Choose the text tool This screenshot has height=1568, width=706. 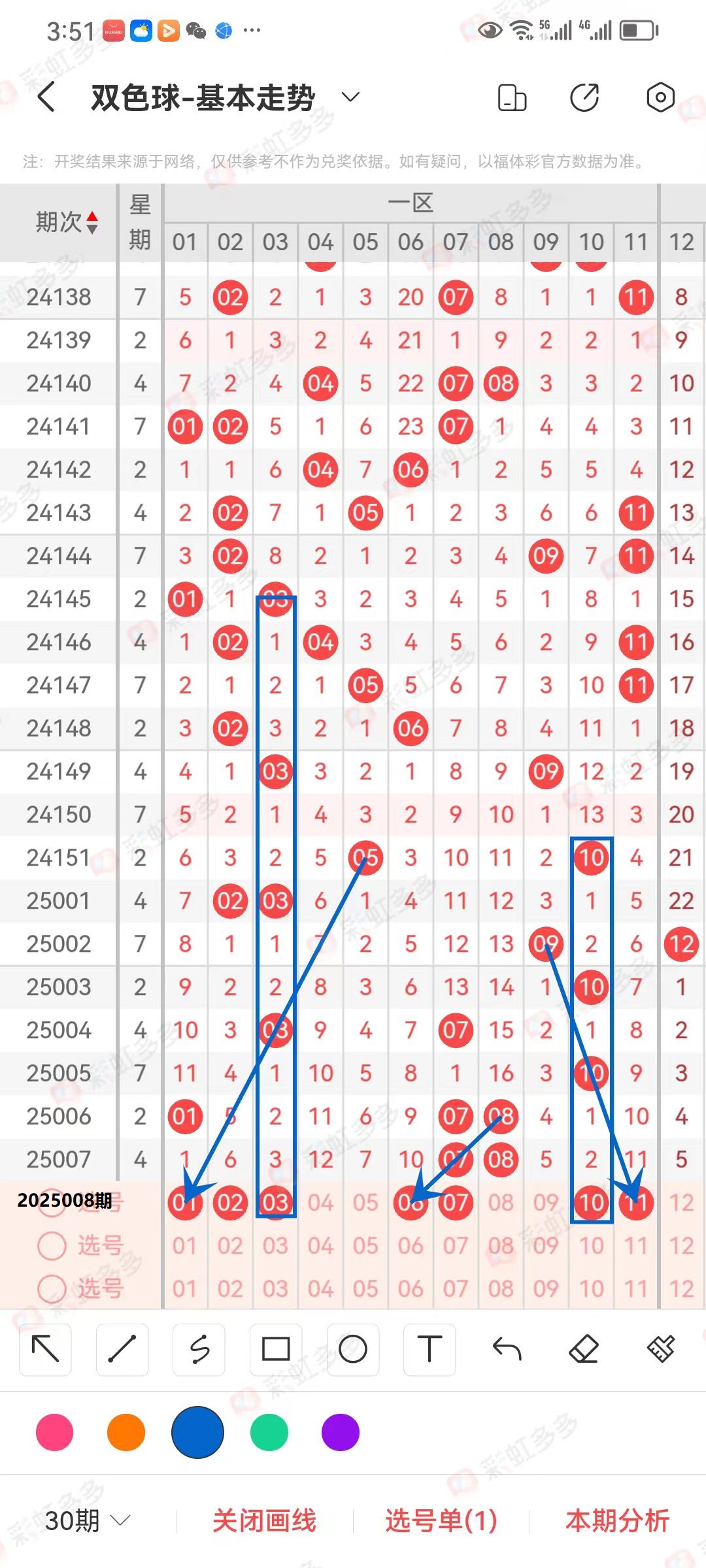[x=429, y=1348]
